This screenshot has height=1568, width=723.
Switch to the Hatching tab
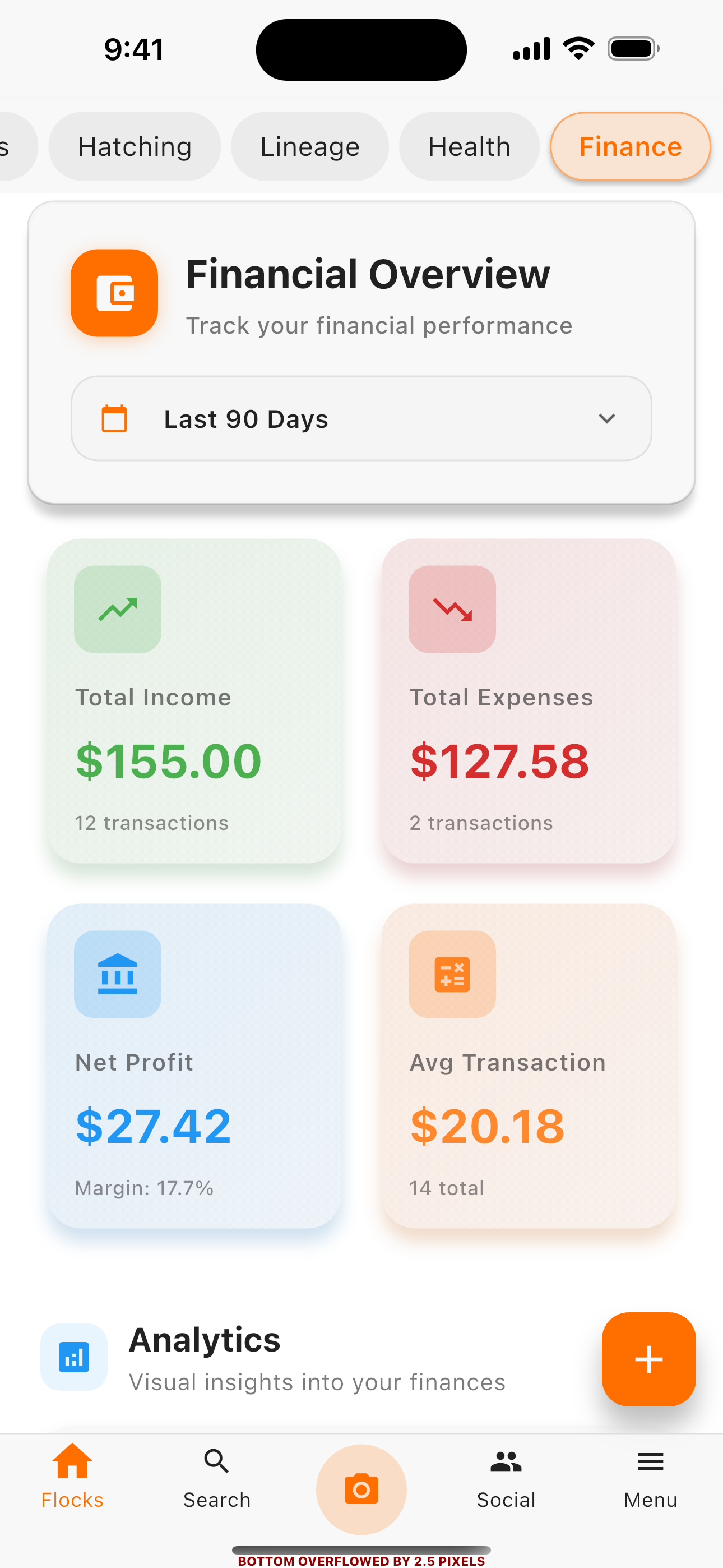135,147
